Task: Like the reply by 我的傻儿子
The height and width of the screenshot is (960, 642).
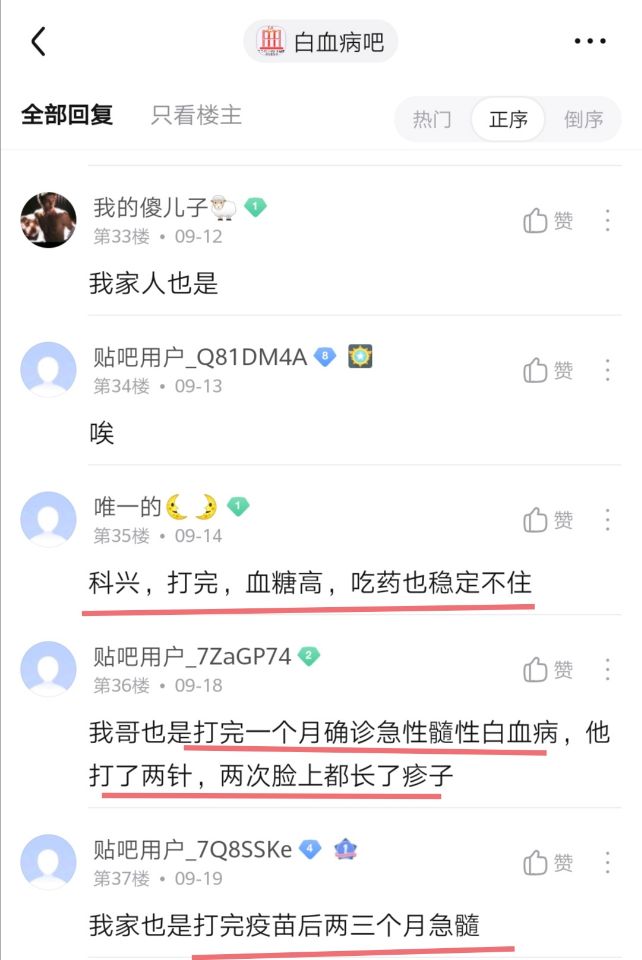Action: [x=549, y=221]
